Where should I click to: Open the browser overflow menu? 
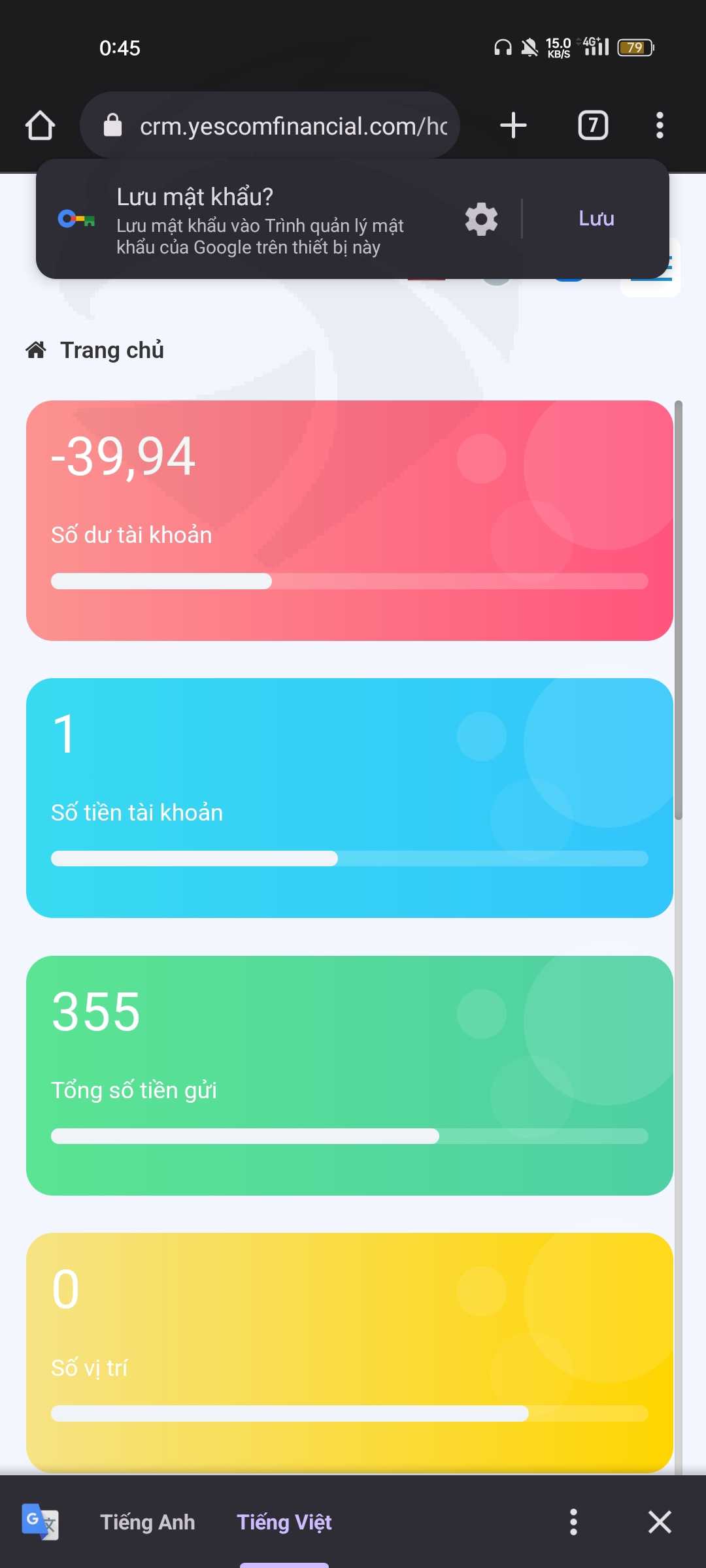[660, 125]
